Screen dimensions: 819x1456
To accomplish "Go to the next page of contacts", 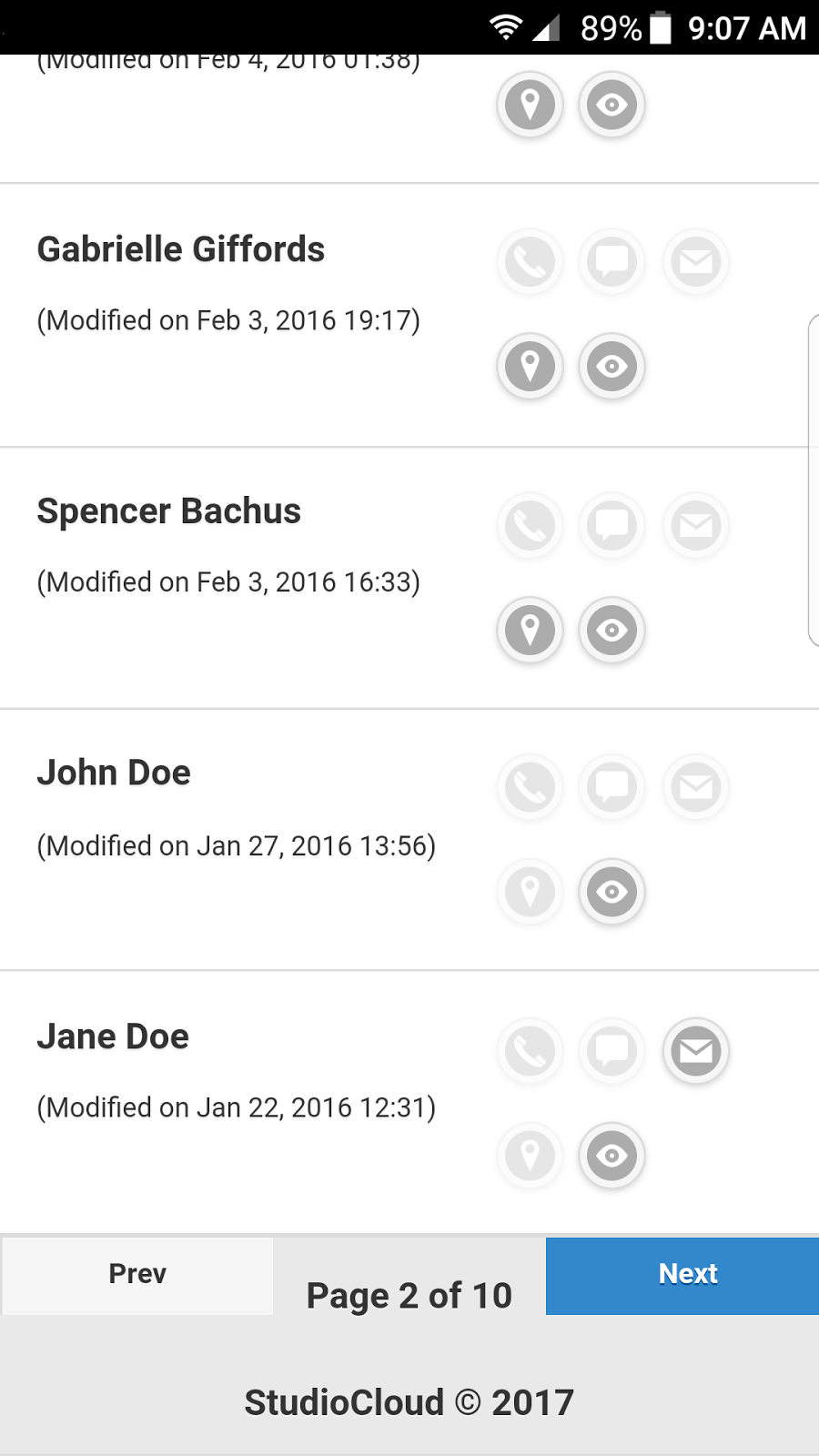I will pyautogui.click(x=681, y=1275).
